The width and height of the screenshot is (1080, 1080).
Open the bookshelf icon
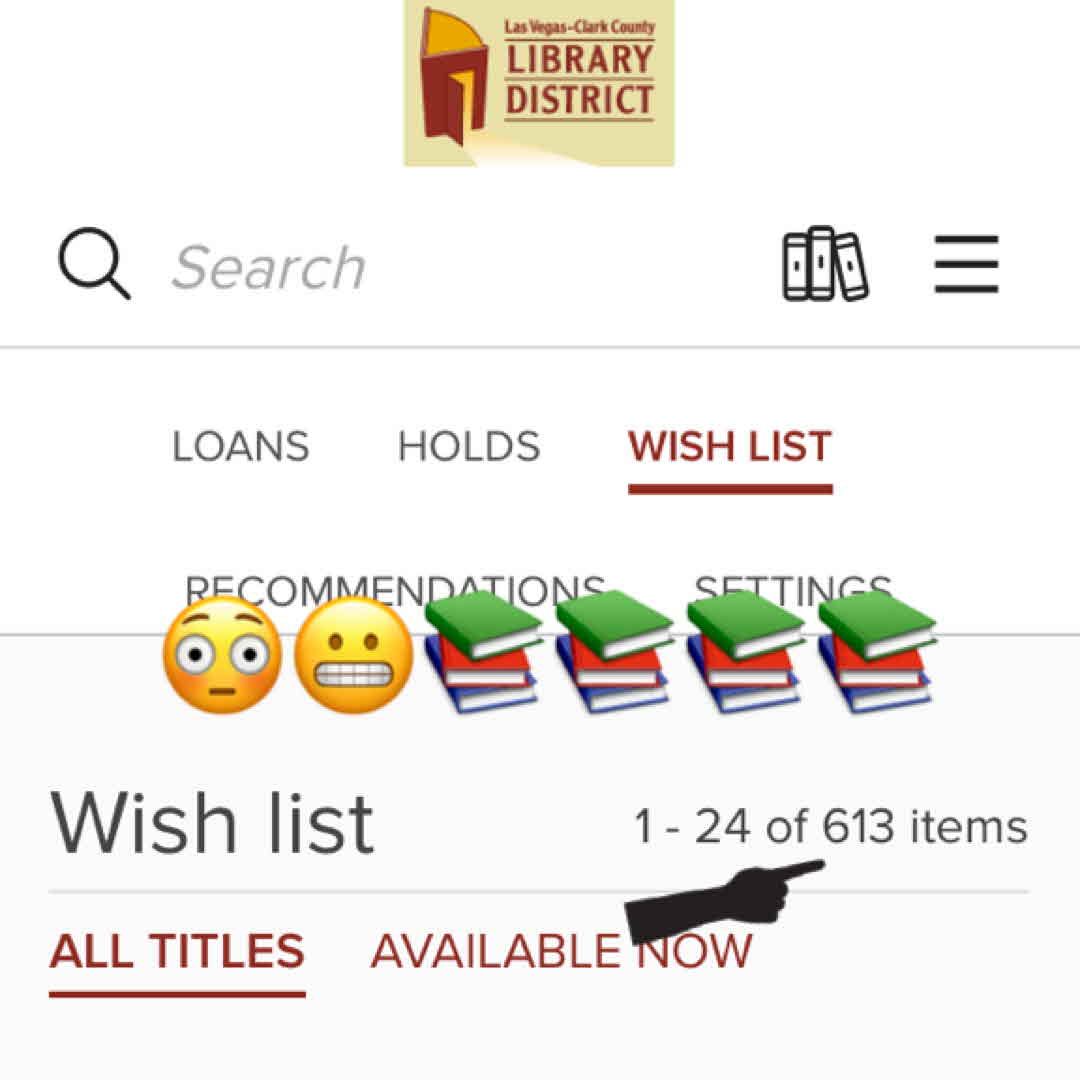(825, 265)
